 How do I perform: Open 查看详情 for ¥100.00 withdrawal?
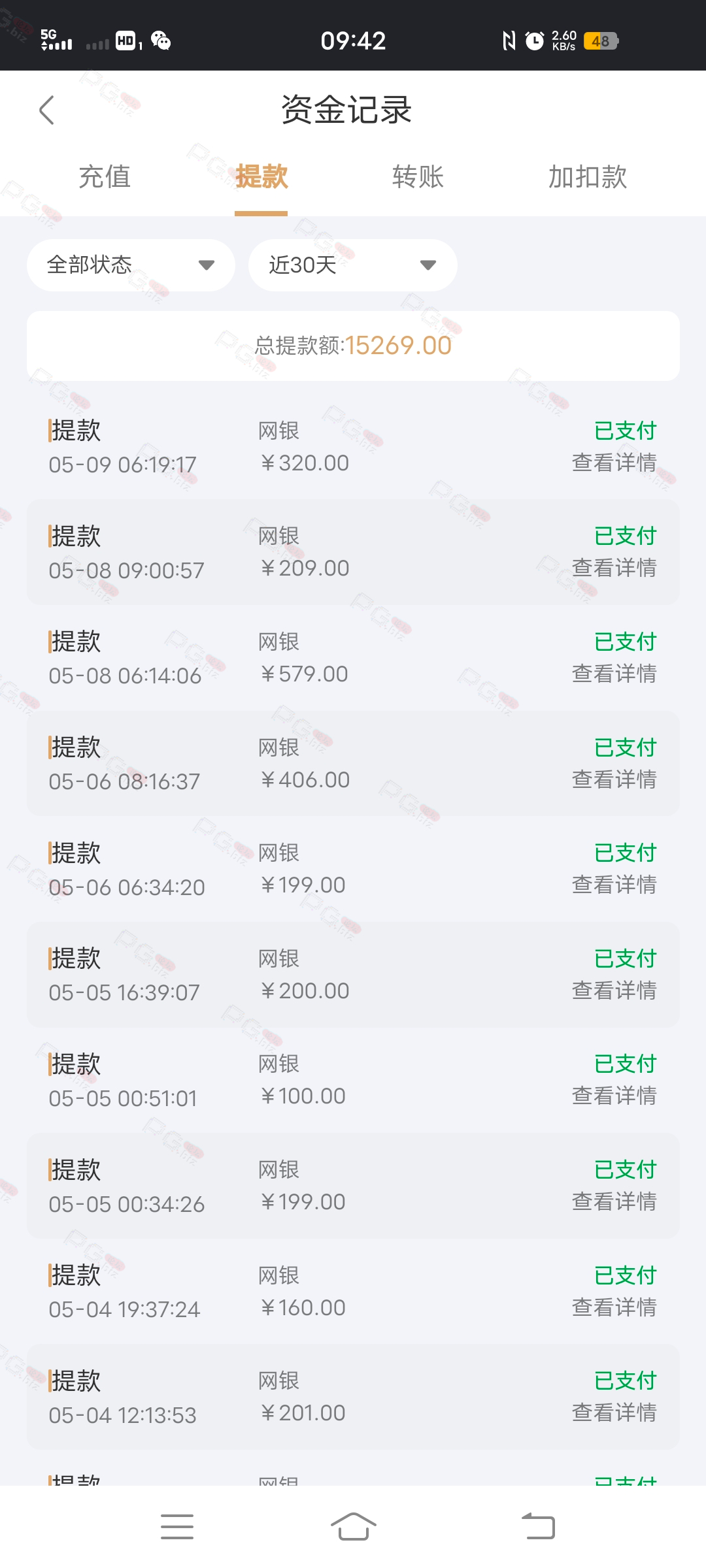pyautogui.click(x=614, y=1096)
